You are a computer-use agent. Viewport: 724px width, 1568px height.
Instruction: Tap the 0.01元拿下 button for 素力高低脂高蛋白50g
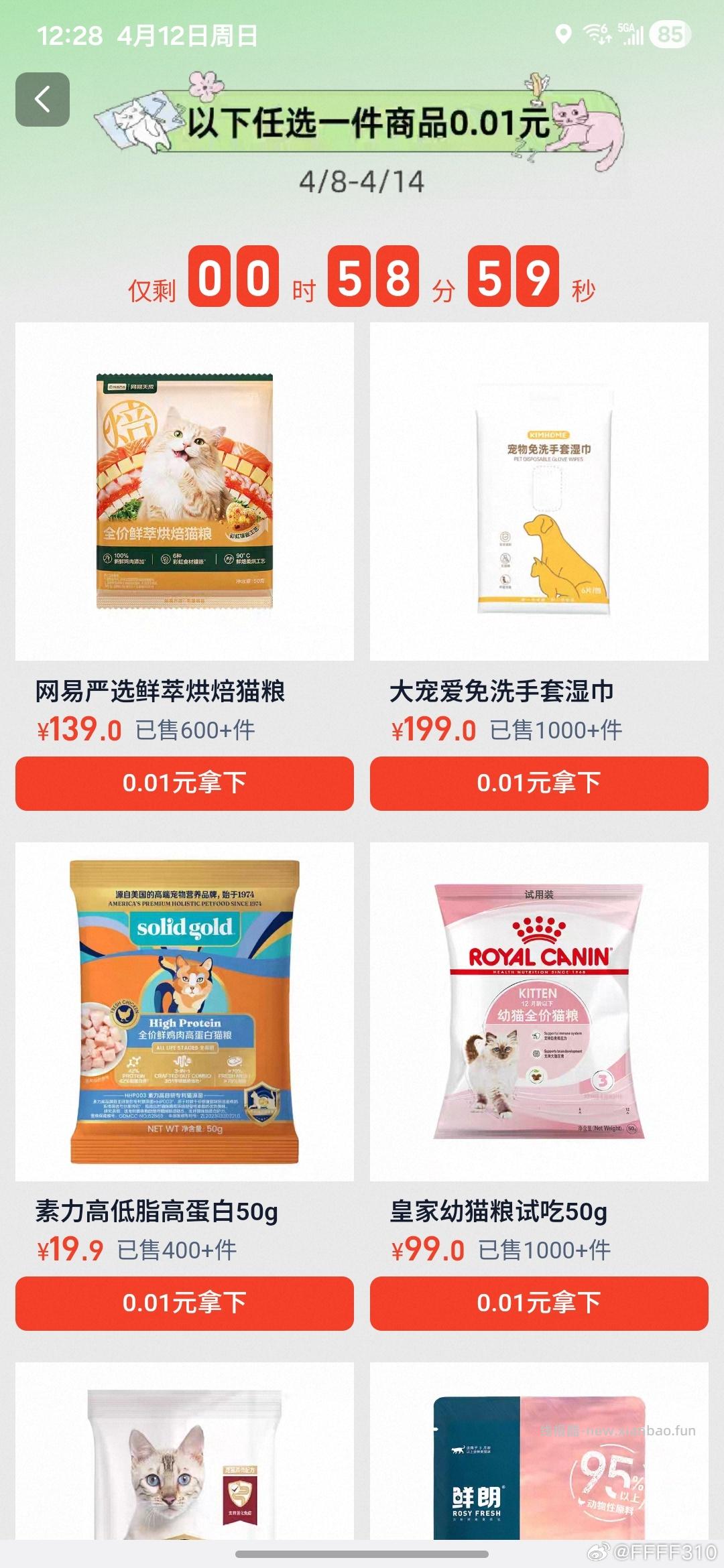pyautogui.click(x=184, y=1301)
